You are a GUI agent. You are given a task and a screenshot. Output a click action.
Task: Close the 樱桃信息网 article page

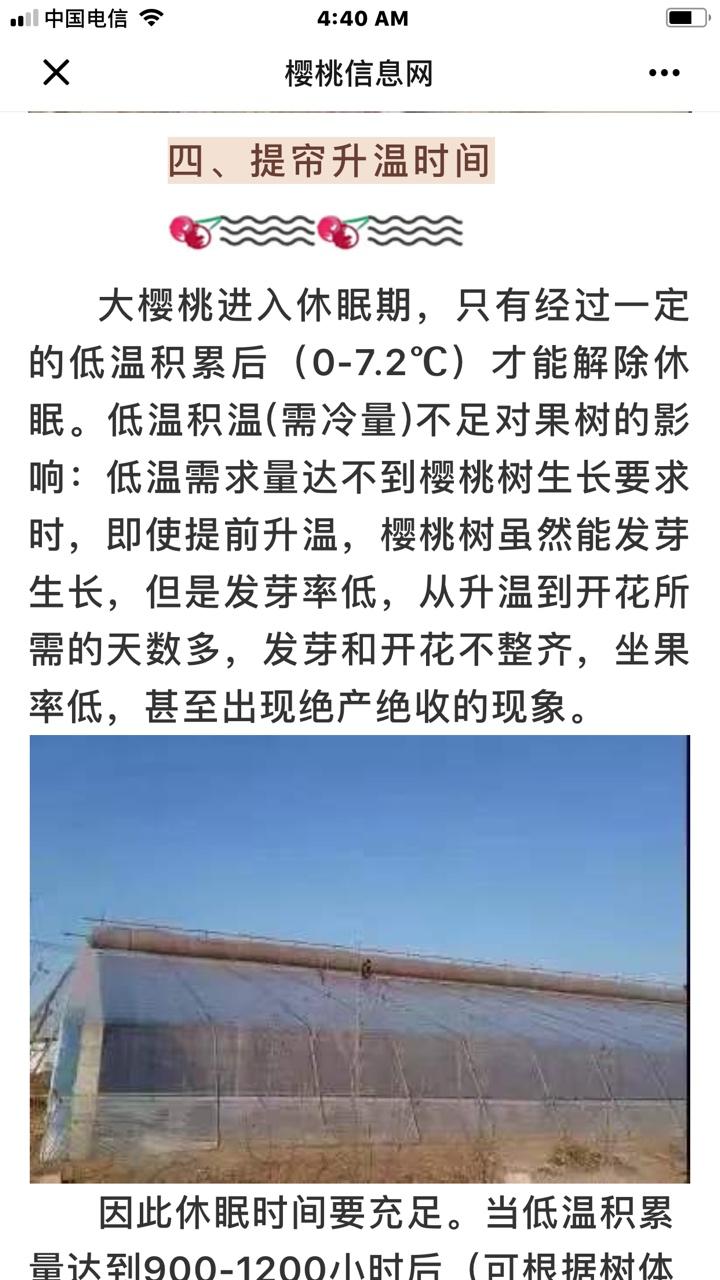pyautogui.click(x=56, y=72)
